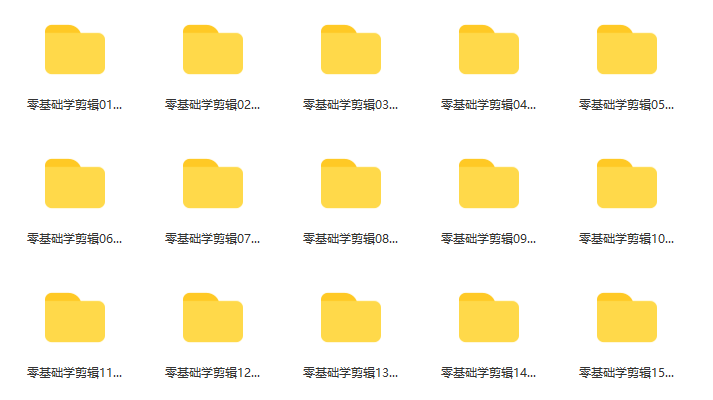Open folder 零基础学剪辑13

pyautogui.click(x=351, y=318)
